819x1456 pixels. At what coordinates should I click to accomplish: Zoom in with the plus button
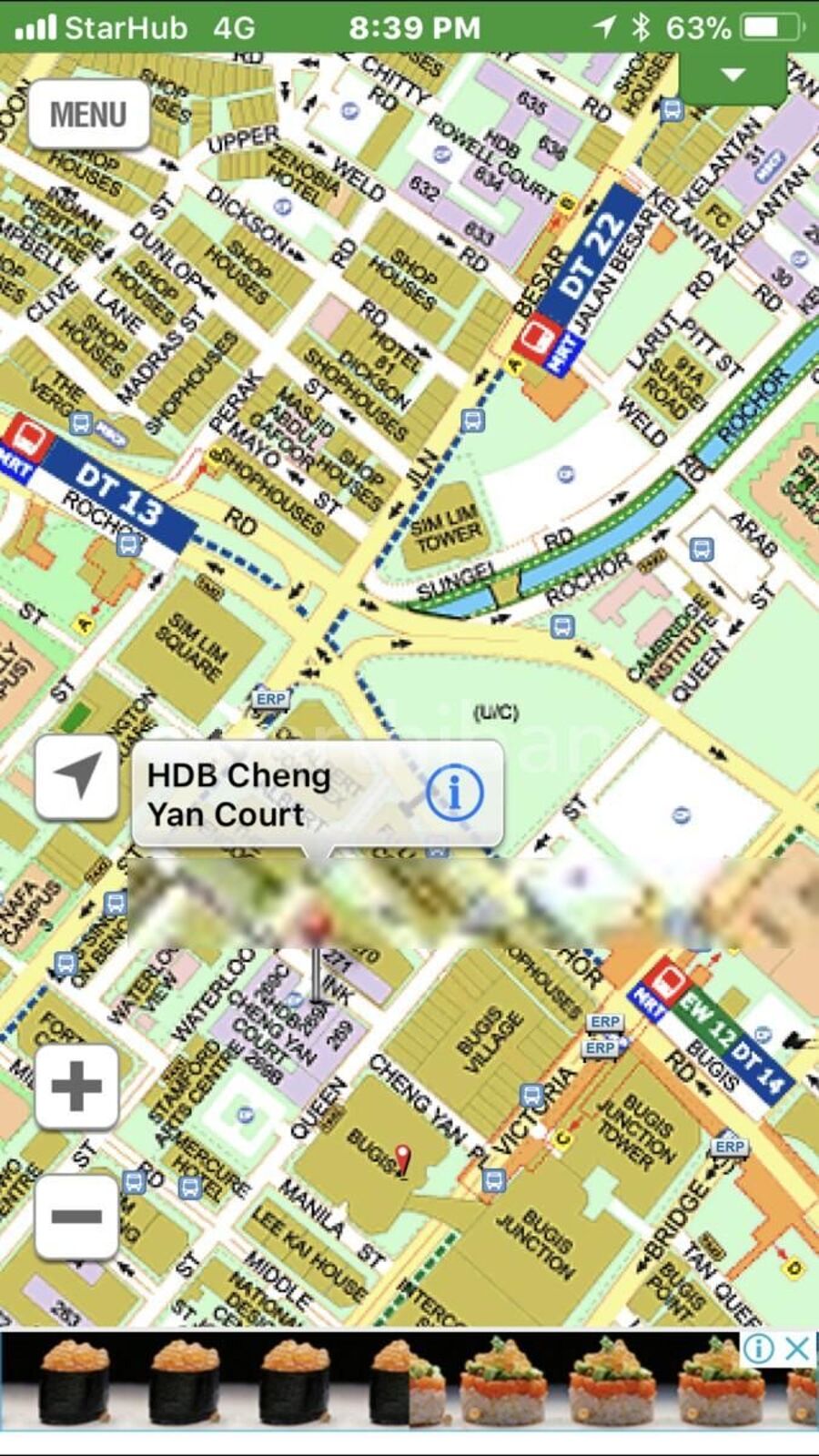click(76, 1086)
